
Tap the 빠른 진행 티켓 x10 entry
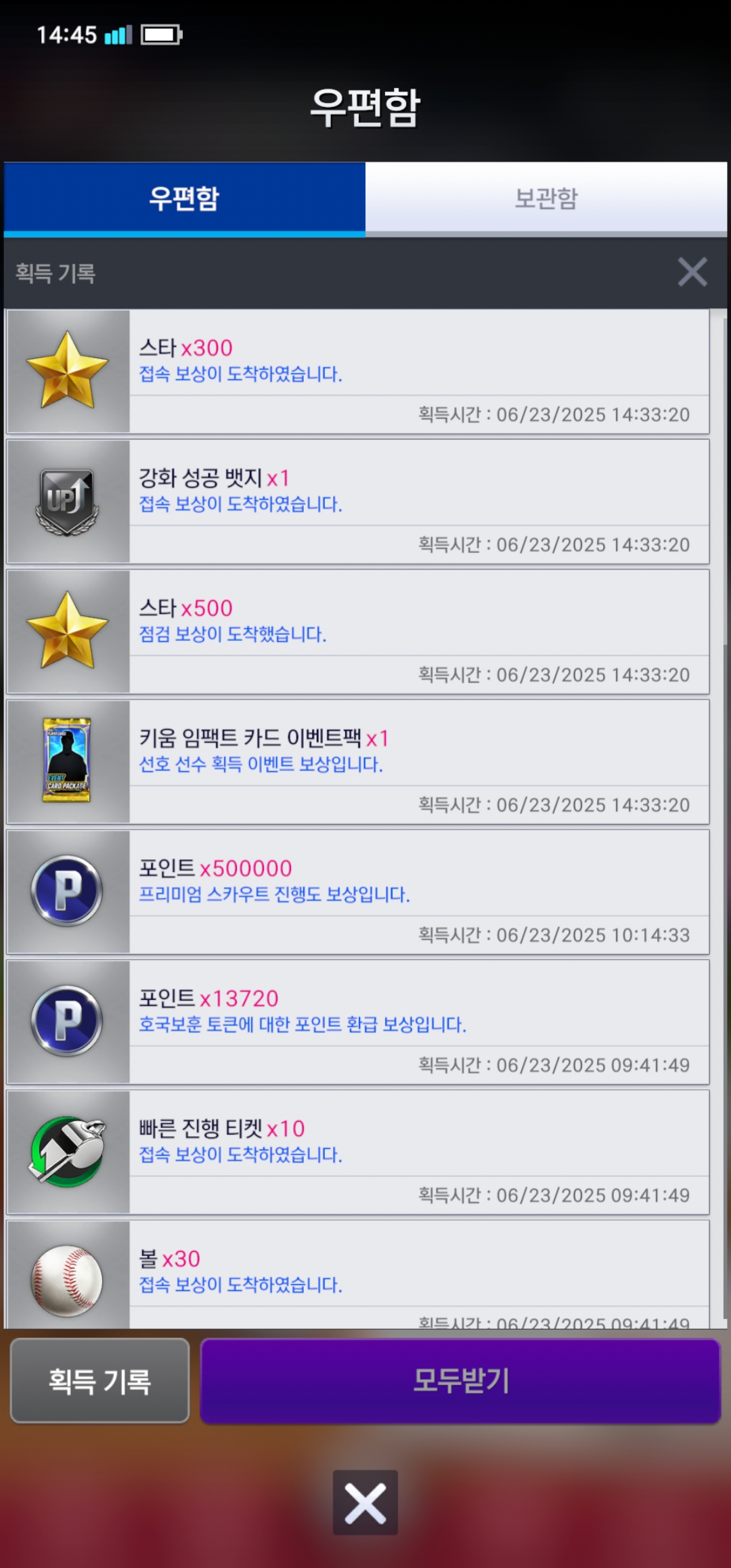357,1152
